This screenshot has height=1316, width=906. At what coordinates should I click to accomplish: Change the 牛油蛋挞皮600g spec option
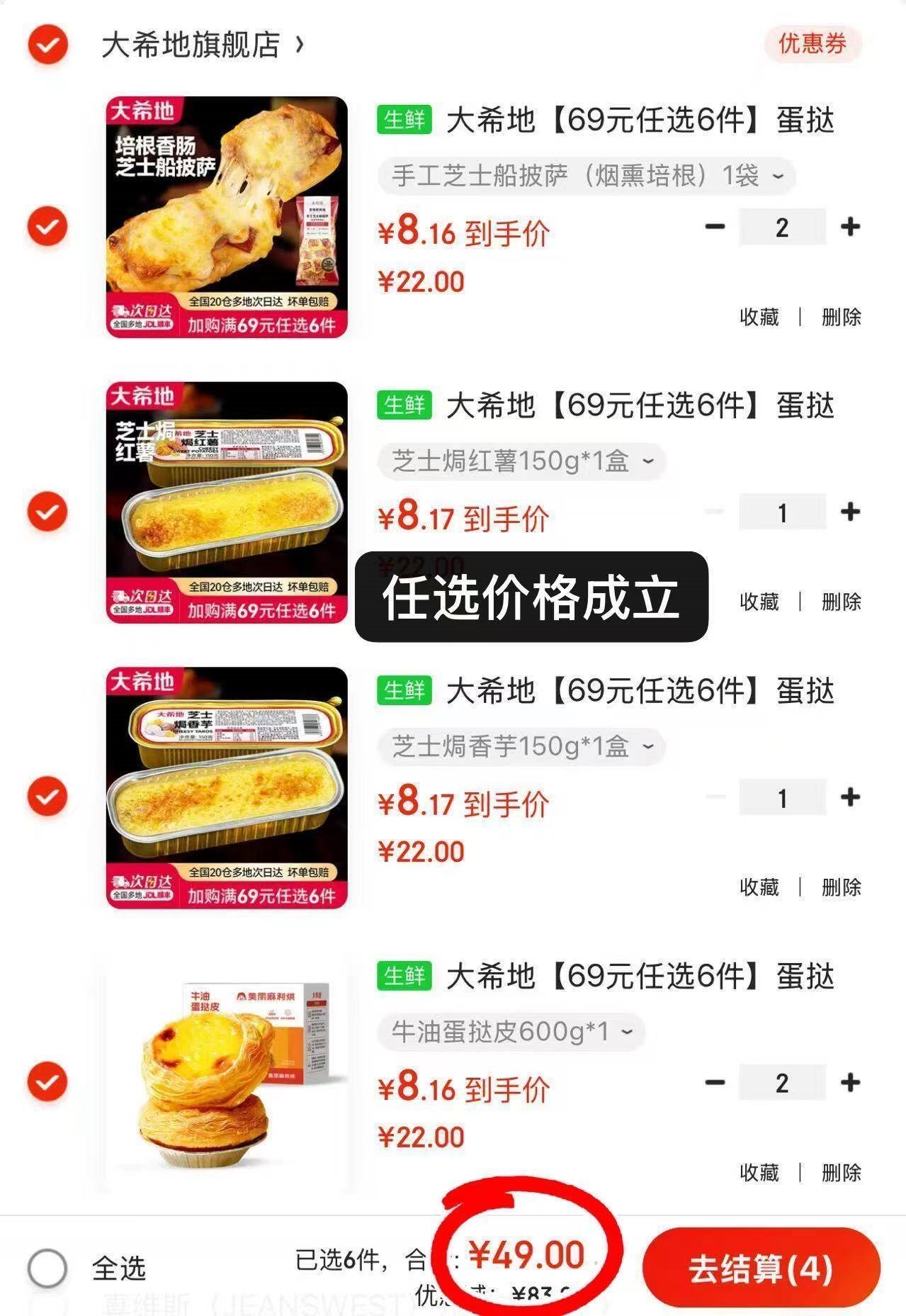pos(511,1032)
